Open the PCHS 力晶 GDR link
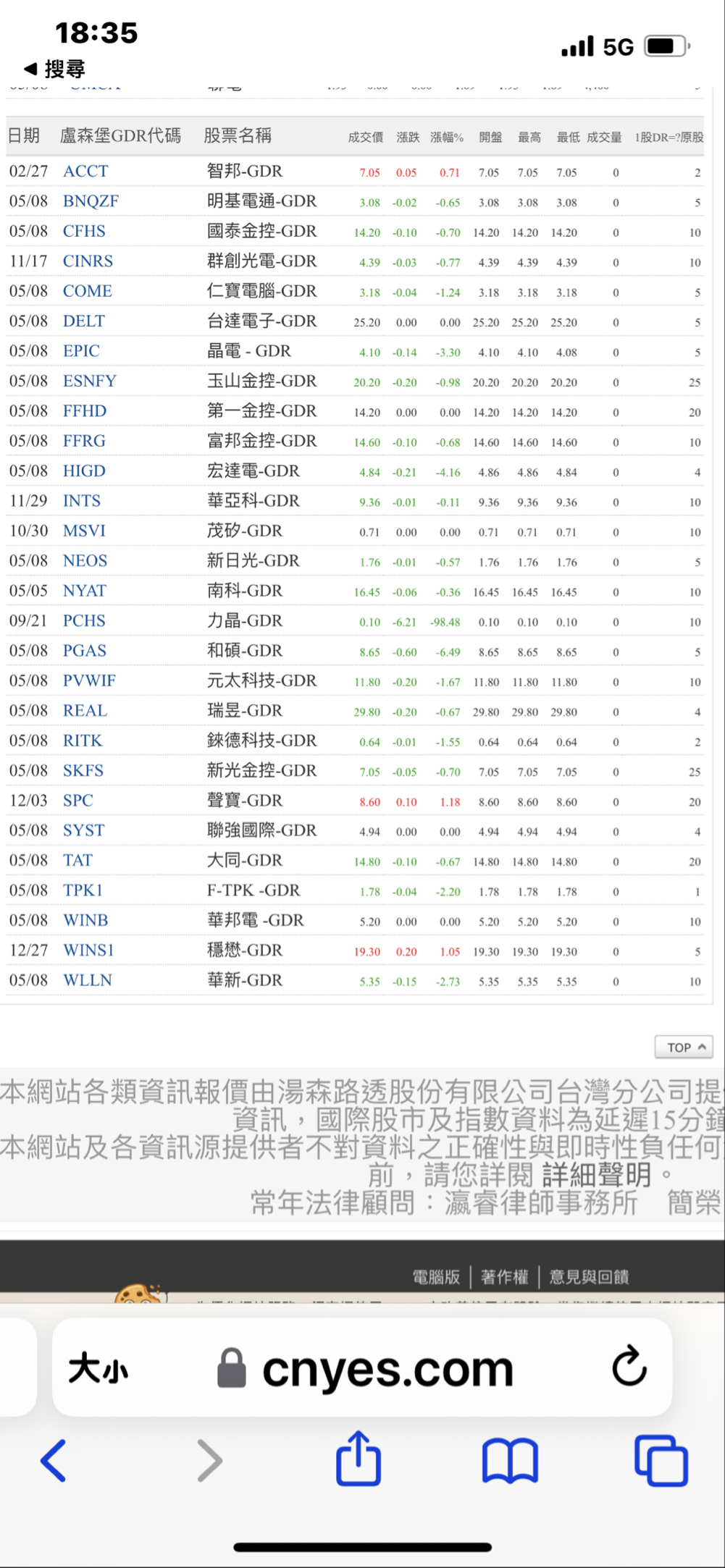This screenshot has height=1568, width=725. pos(83,621)
